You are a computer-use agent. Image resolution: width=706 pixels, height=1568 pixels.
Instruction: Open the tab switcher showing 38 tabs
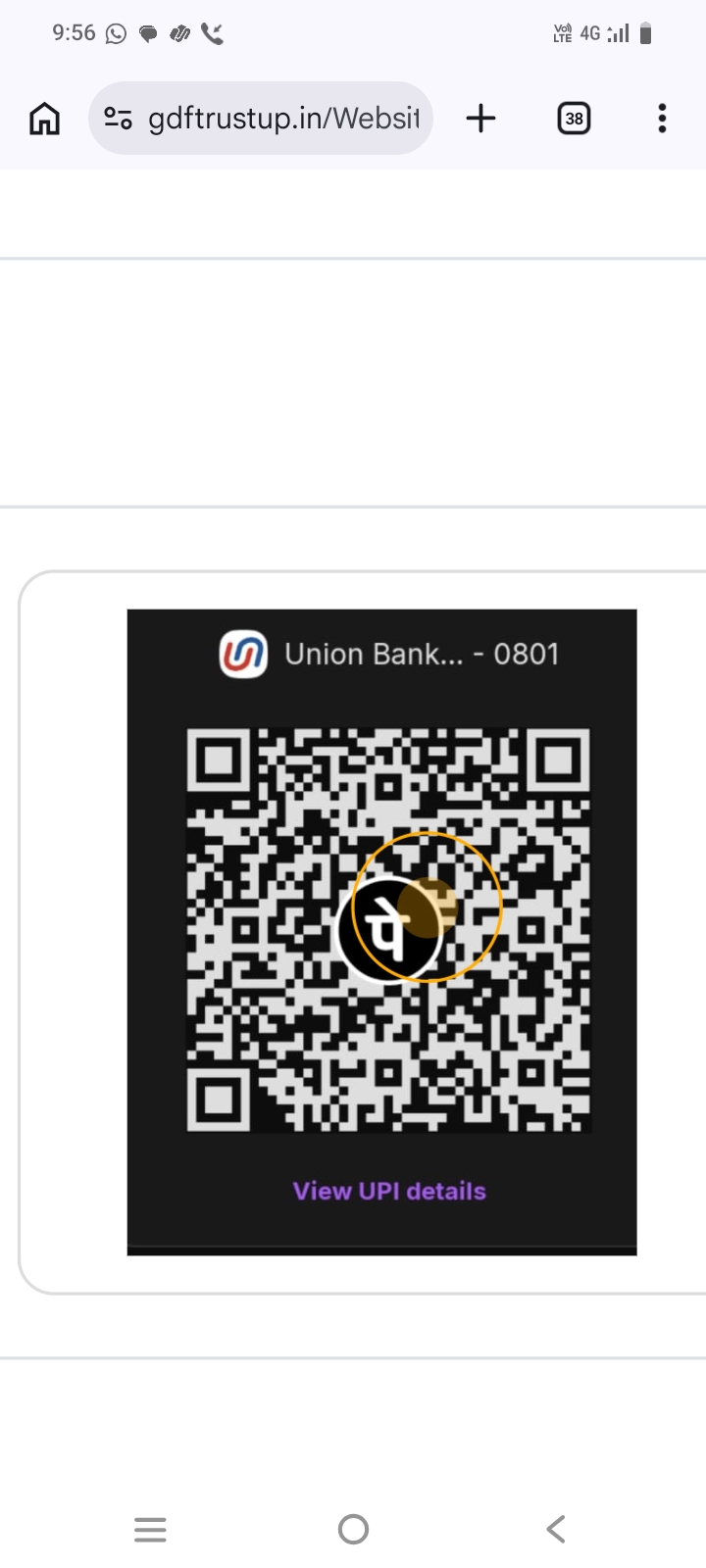click(574, 119)
